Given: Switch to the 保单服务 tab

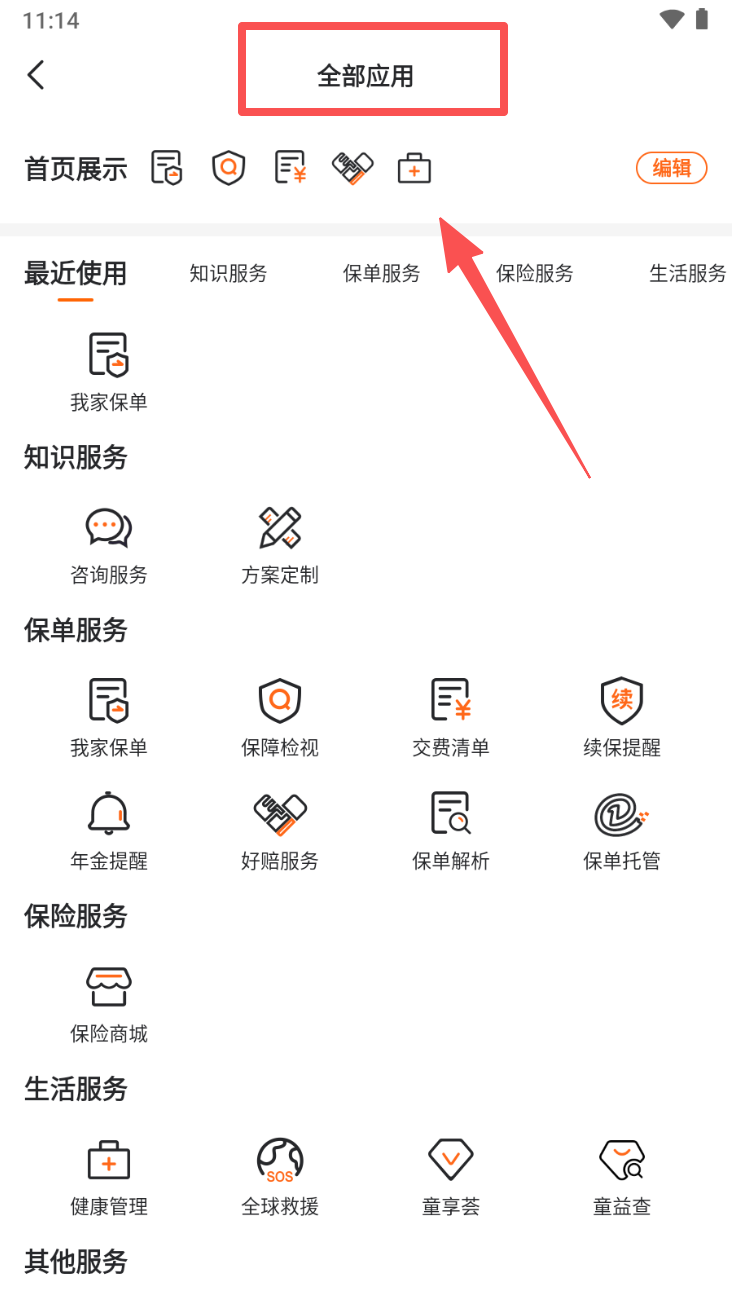Looking at the screenshot, I should click(x=381, y=274).
